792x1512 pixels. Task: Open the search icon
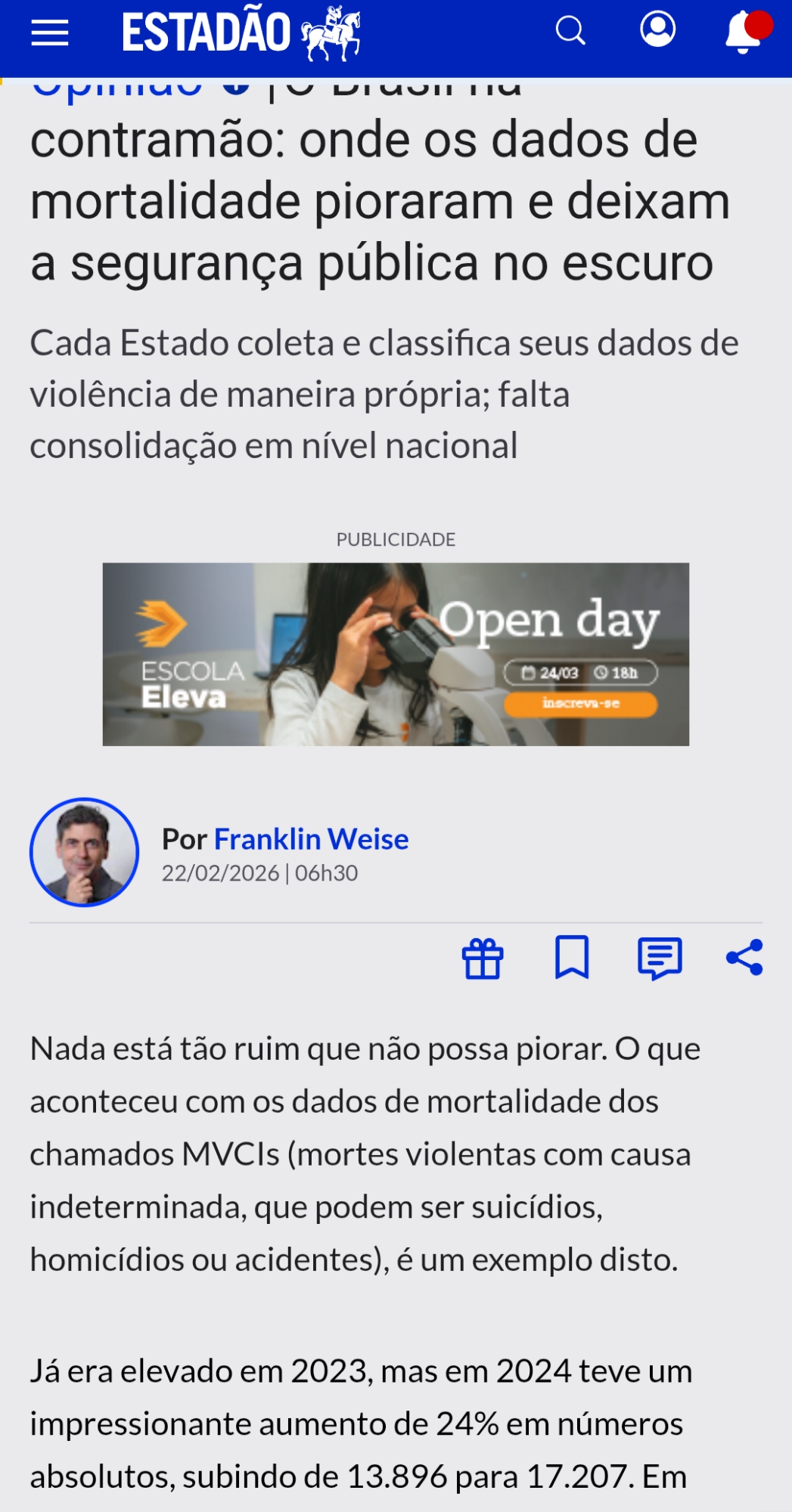click(570, 31)
